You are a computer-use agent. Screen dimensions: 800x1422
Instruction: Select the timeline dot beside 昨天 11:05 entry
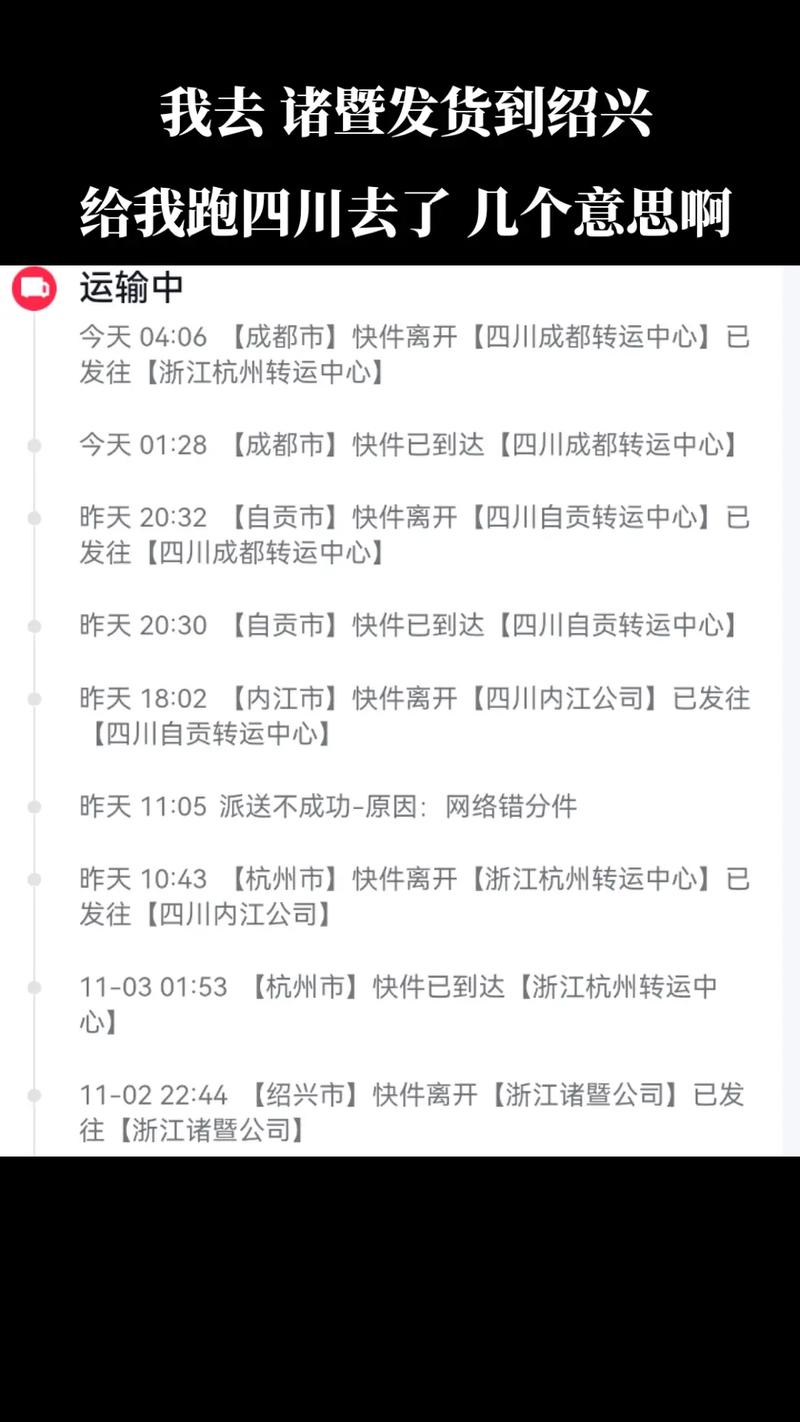coord(33,803)
